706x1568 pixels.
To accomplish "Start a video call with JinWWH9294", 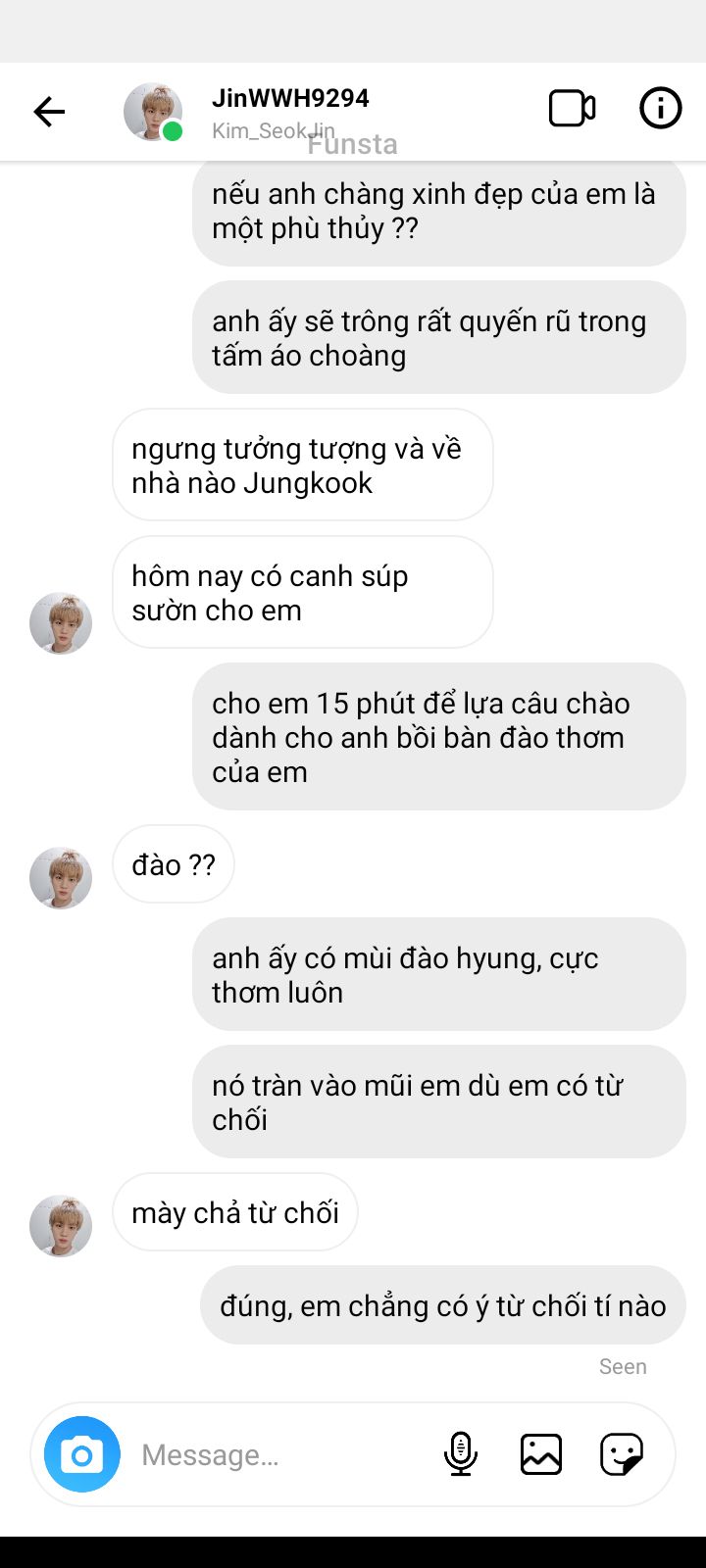I will tap(572, 109).
